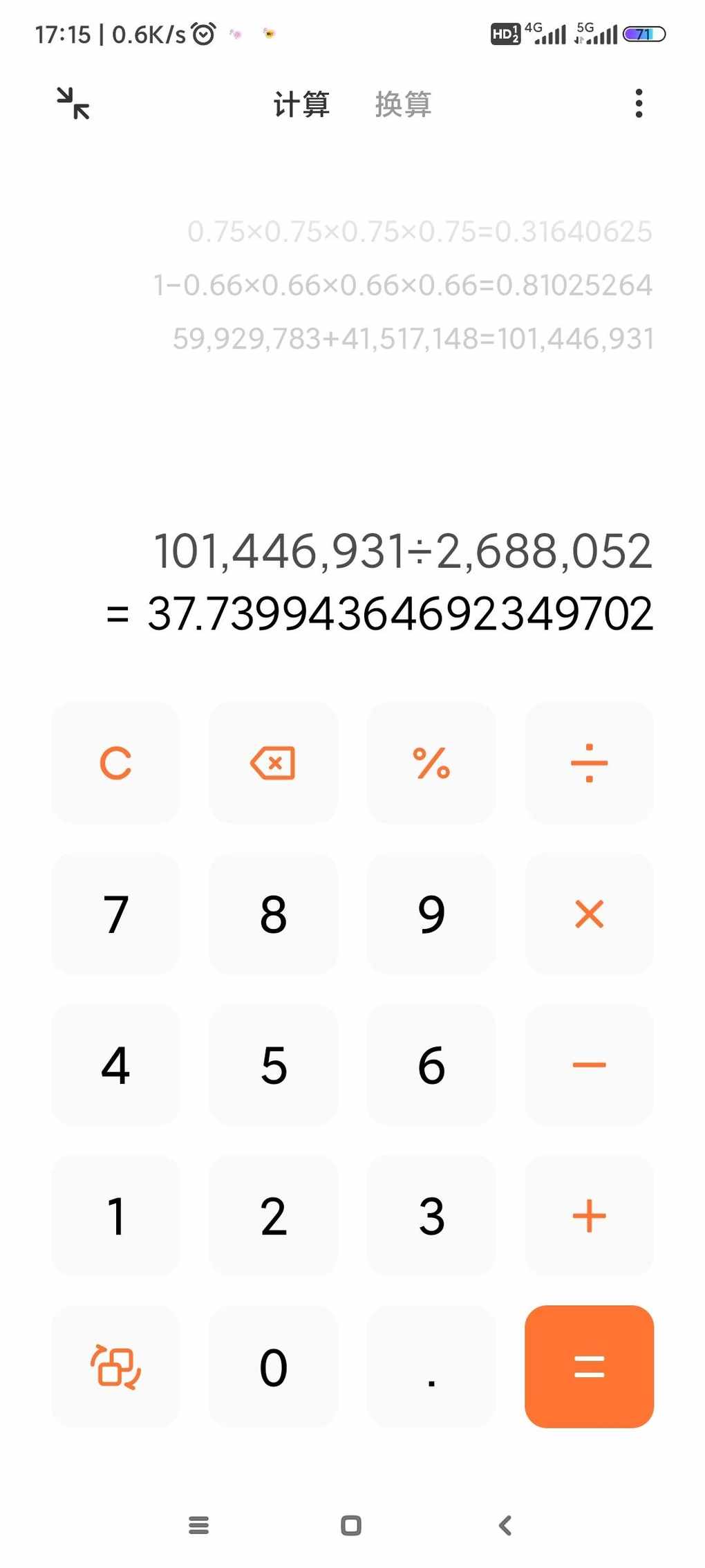Select the 计算 tab
This screenshot has width=705, height=1568.
[301, 104]
